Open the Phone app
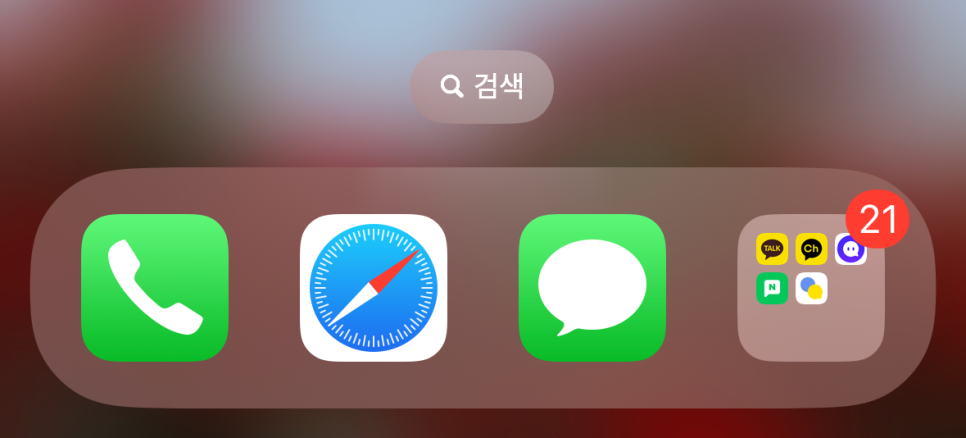This screenshot has height=438, width=966. 155,288
